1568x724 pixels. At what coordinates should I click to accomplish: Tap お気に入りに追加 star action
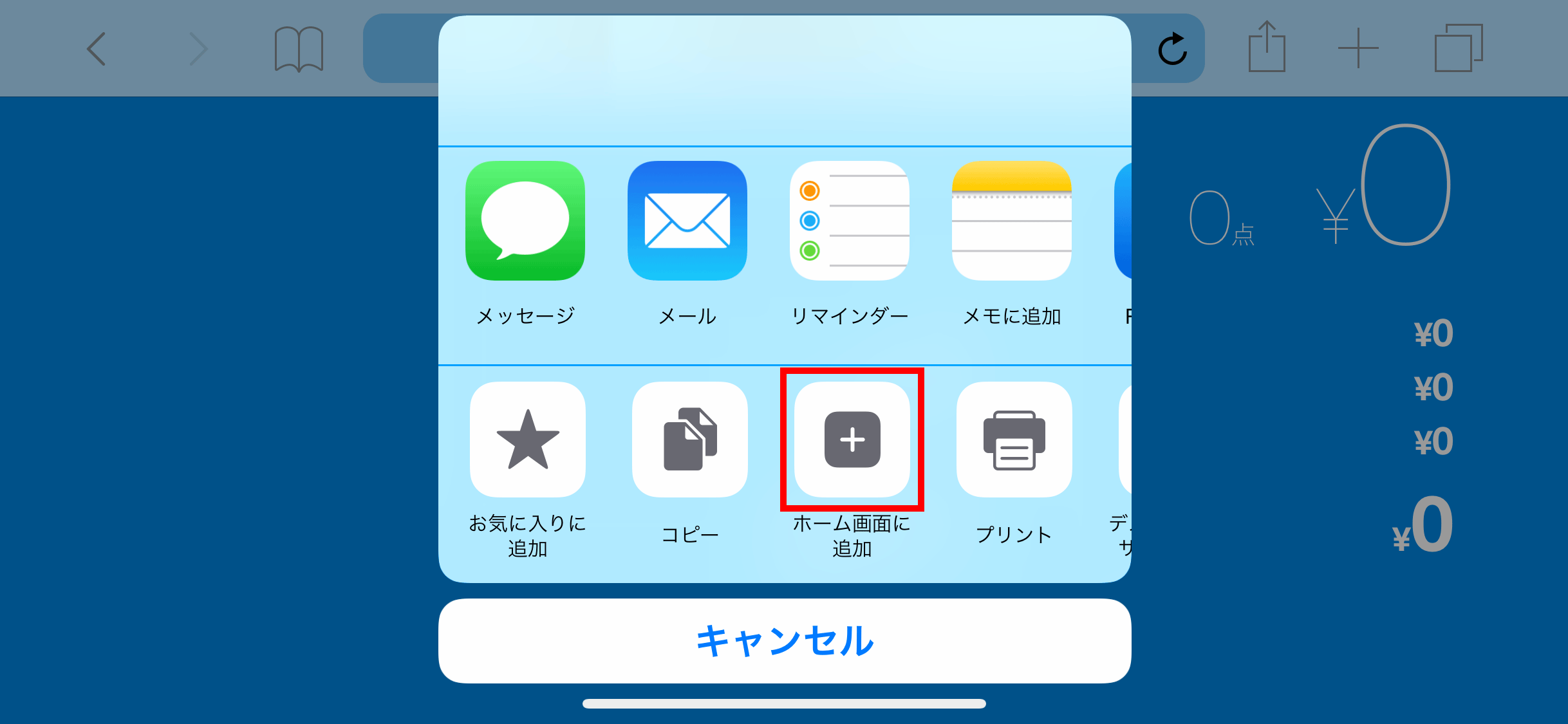pos(527,440)
